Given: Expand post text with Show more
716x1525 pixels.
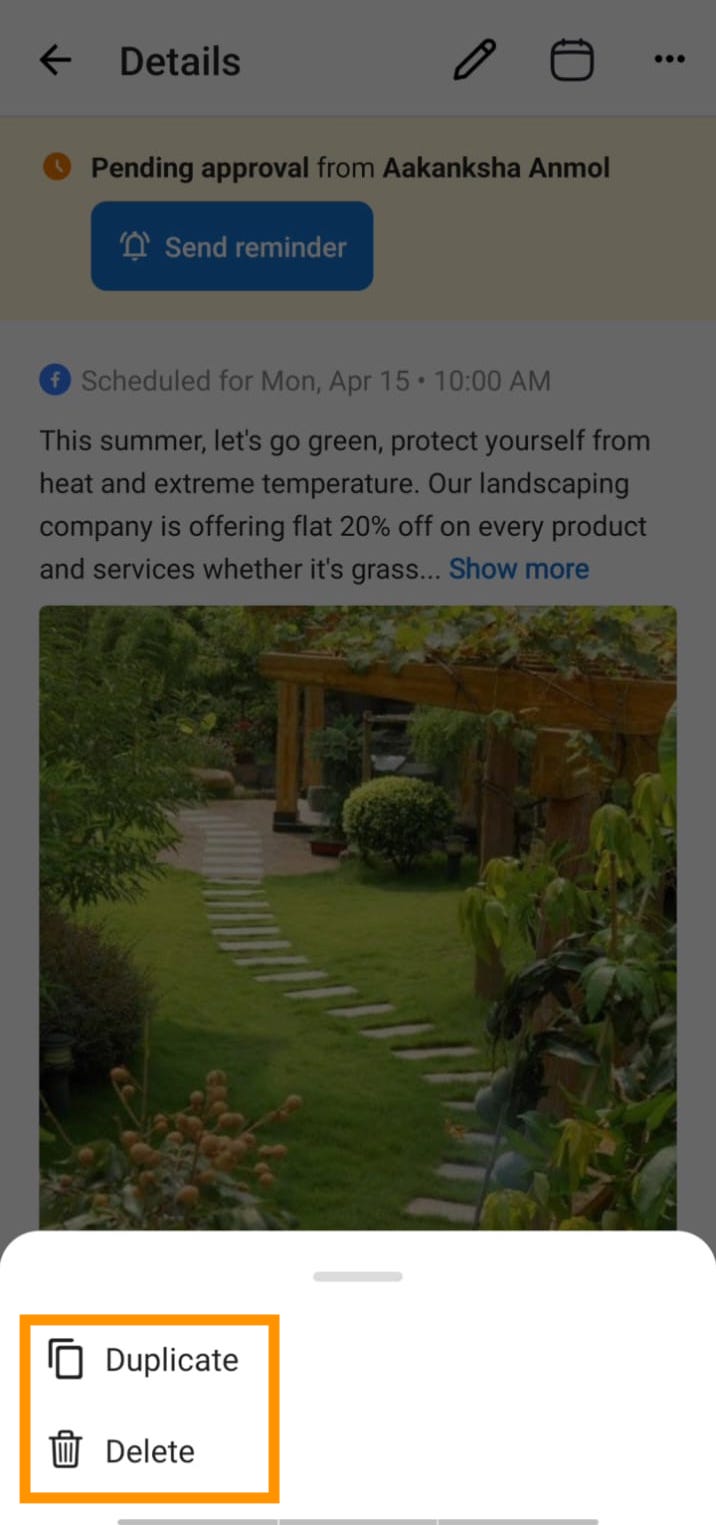Looking at the screenshot, I should 518,569.
